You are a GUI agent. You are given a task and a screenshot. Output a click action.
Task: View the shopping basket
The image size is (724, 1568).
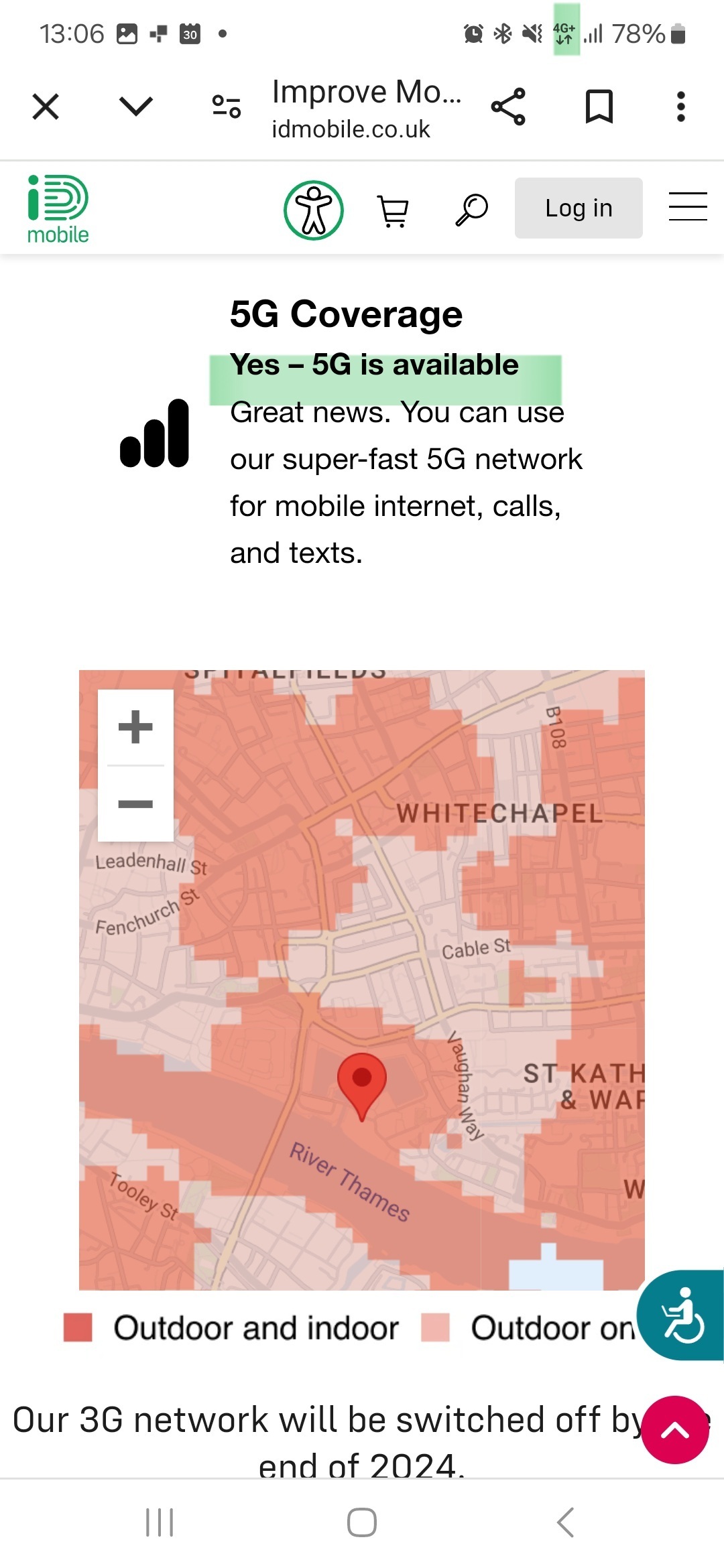(393, 210)
